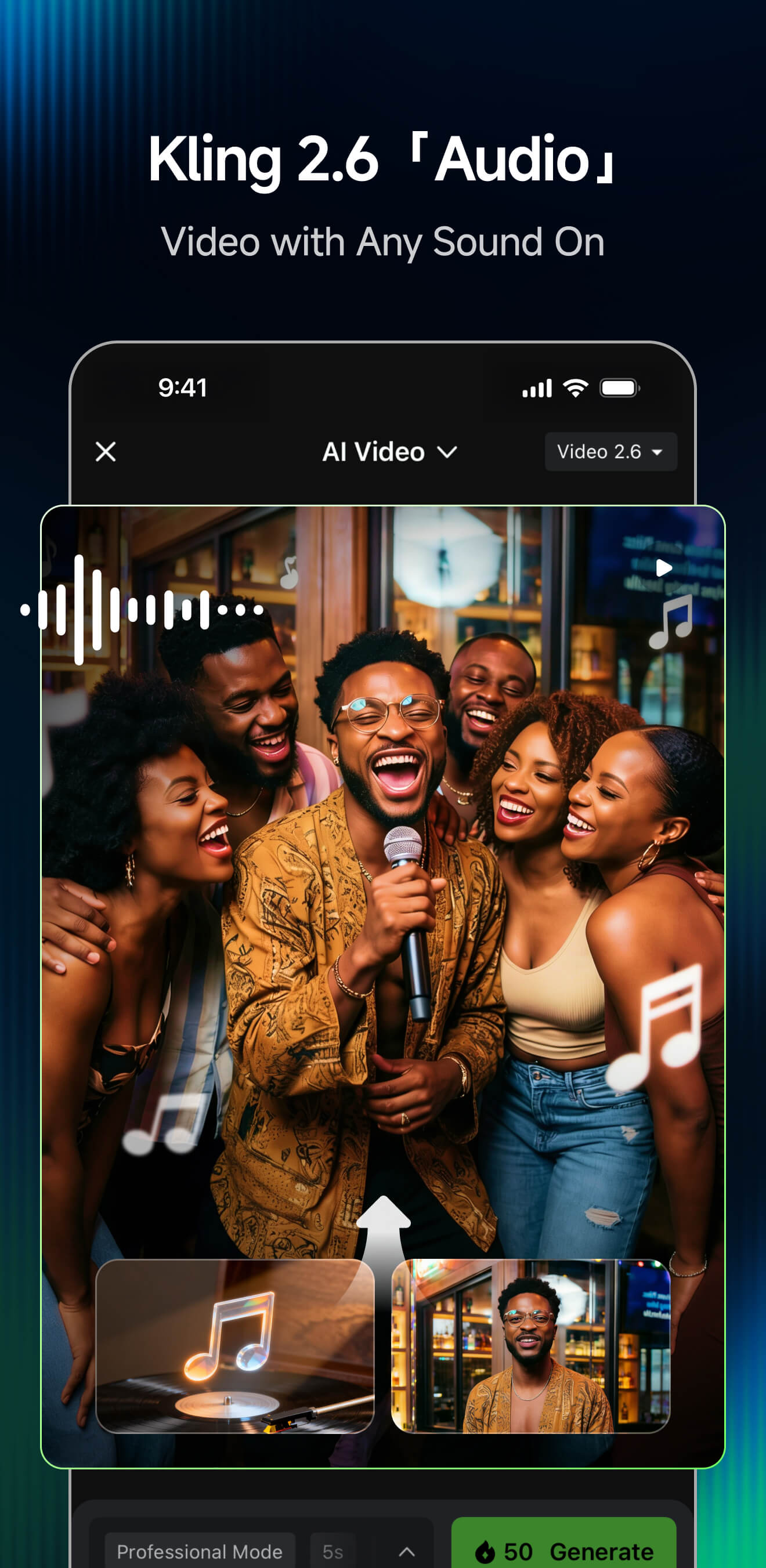The width and height of the screenshot is (766, 1568).
Task: Enable audio on the video preview
Action: click(140, 609)
